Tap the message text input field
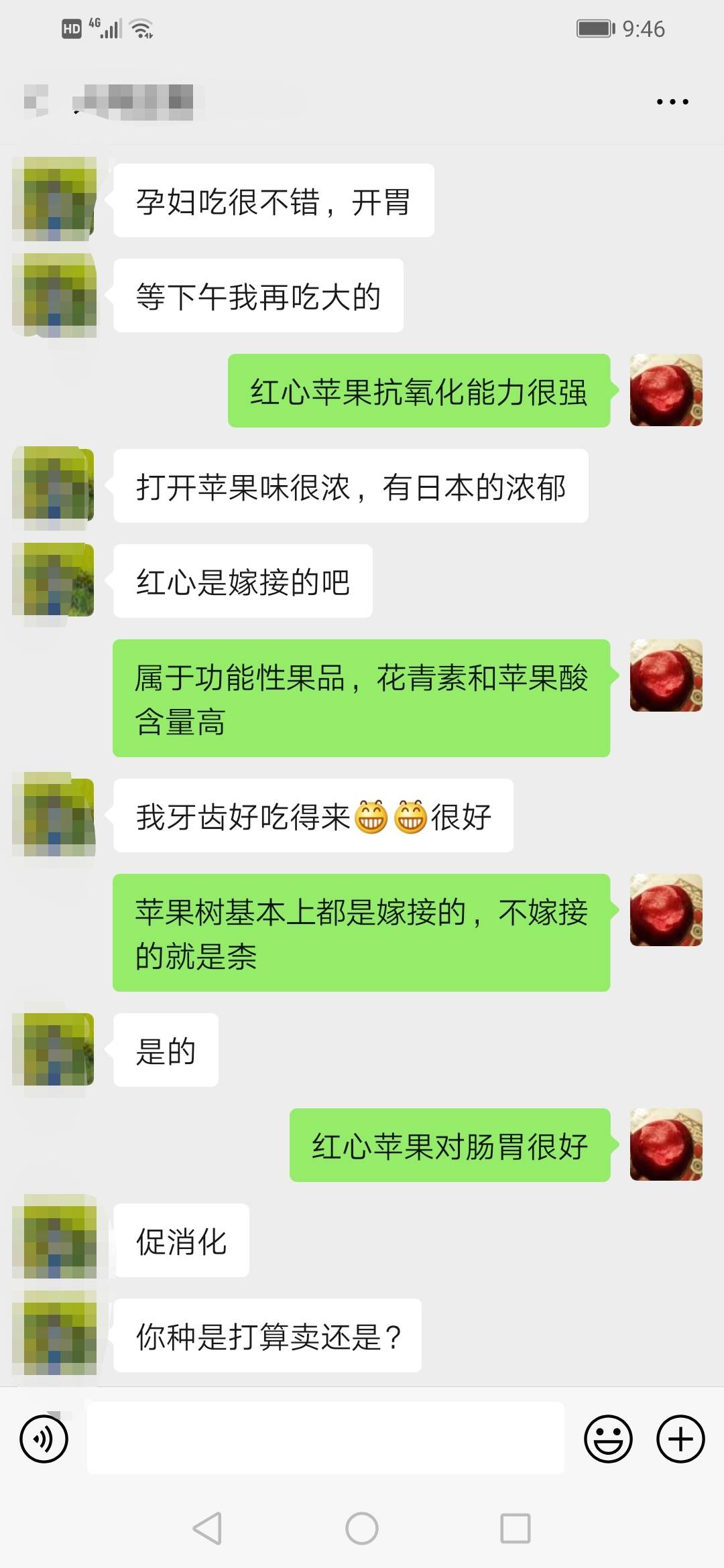This screenshot has width=724, height=1568. [326, 1438]
